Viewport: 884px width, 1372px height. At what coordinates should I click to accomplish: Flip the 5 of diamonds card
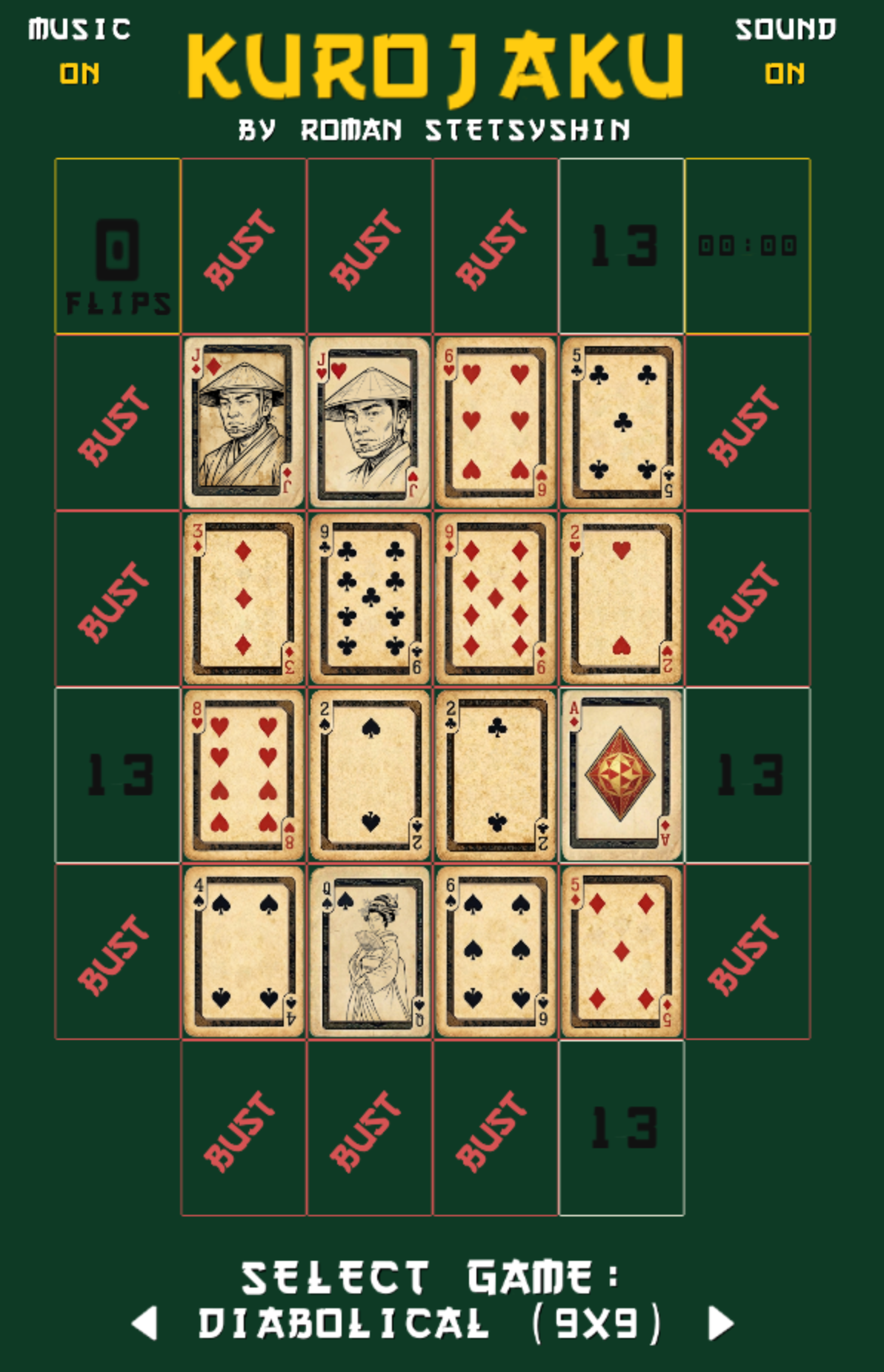coord(622,952)
